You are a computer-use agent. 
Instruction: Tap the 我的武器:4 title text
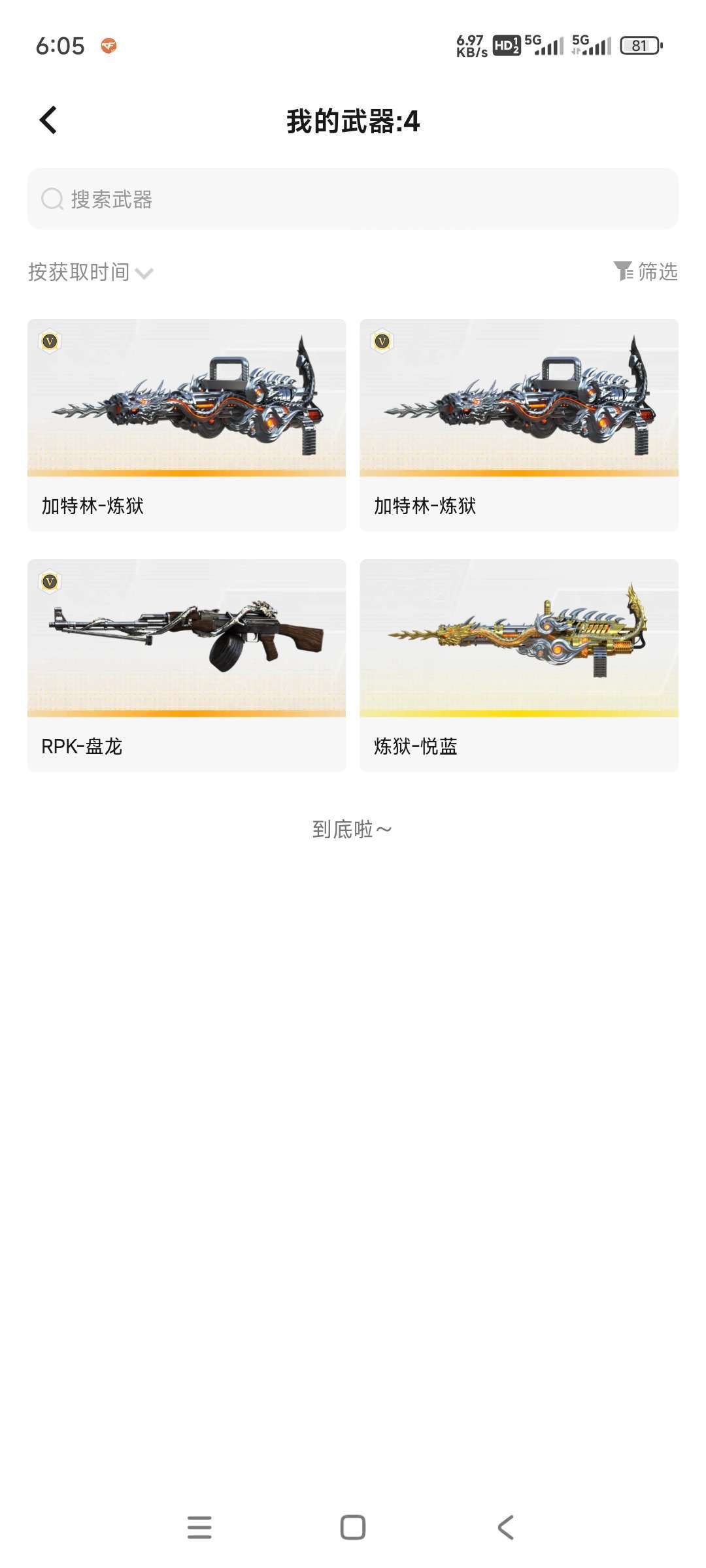(x=353, y=121)
